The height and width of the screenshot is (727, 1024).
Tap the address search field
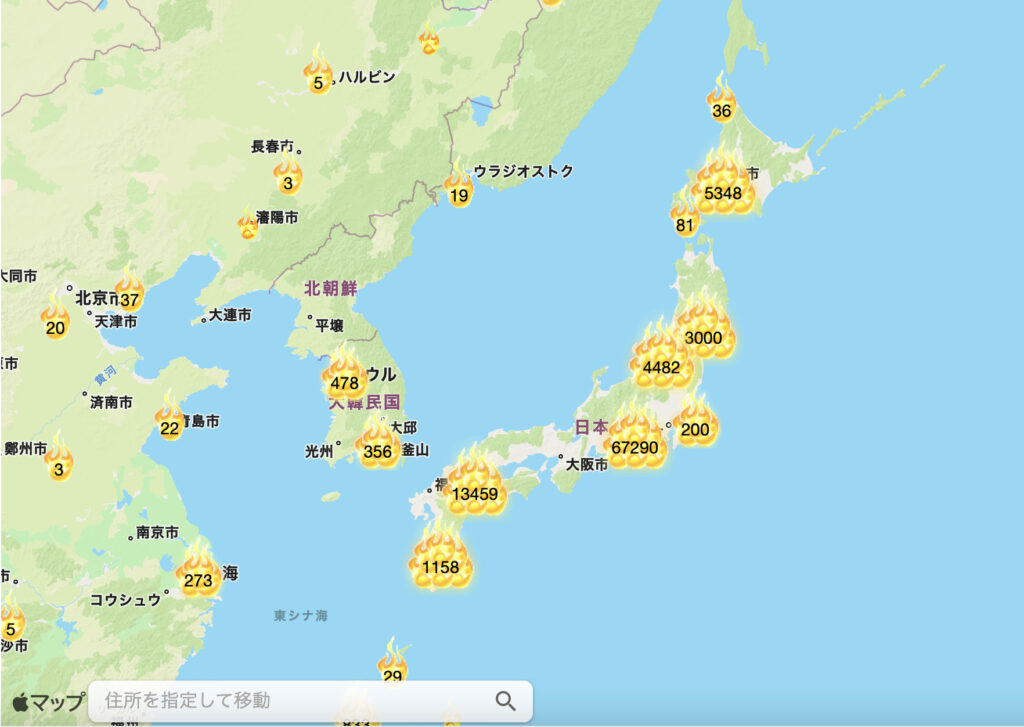pos(290,700)
